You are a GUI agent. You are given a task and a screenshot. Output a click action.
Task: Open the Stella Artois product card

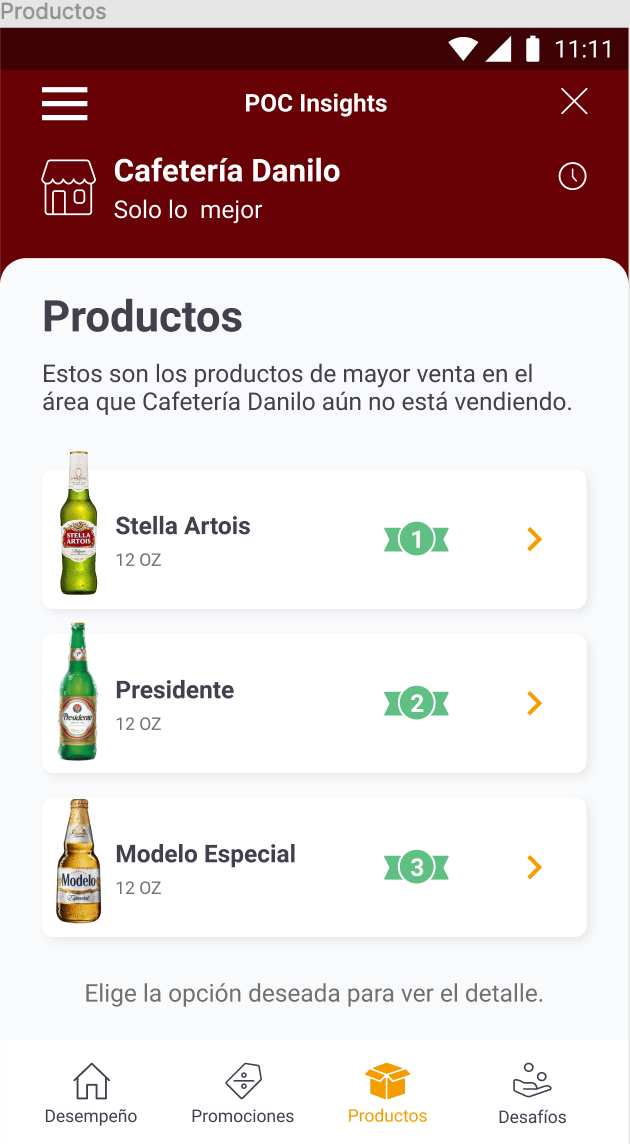314,539
